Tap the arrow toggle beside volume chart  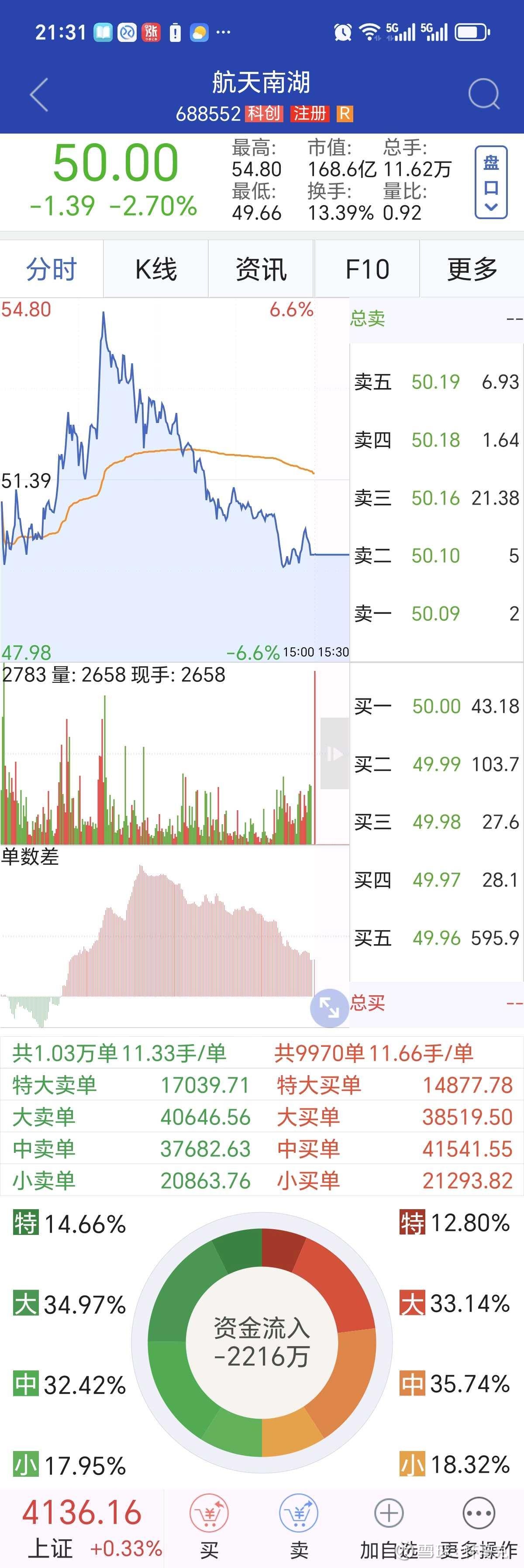(334, 753)
